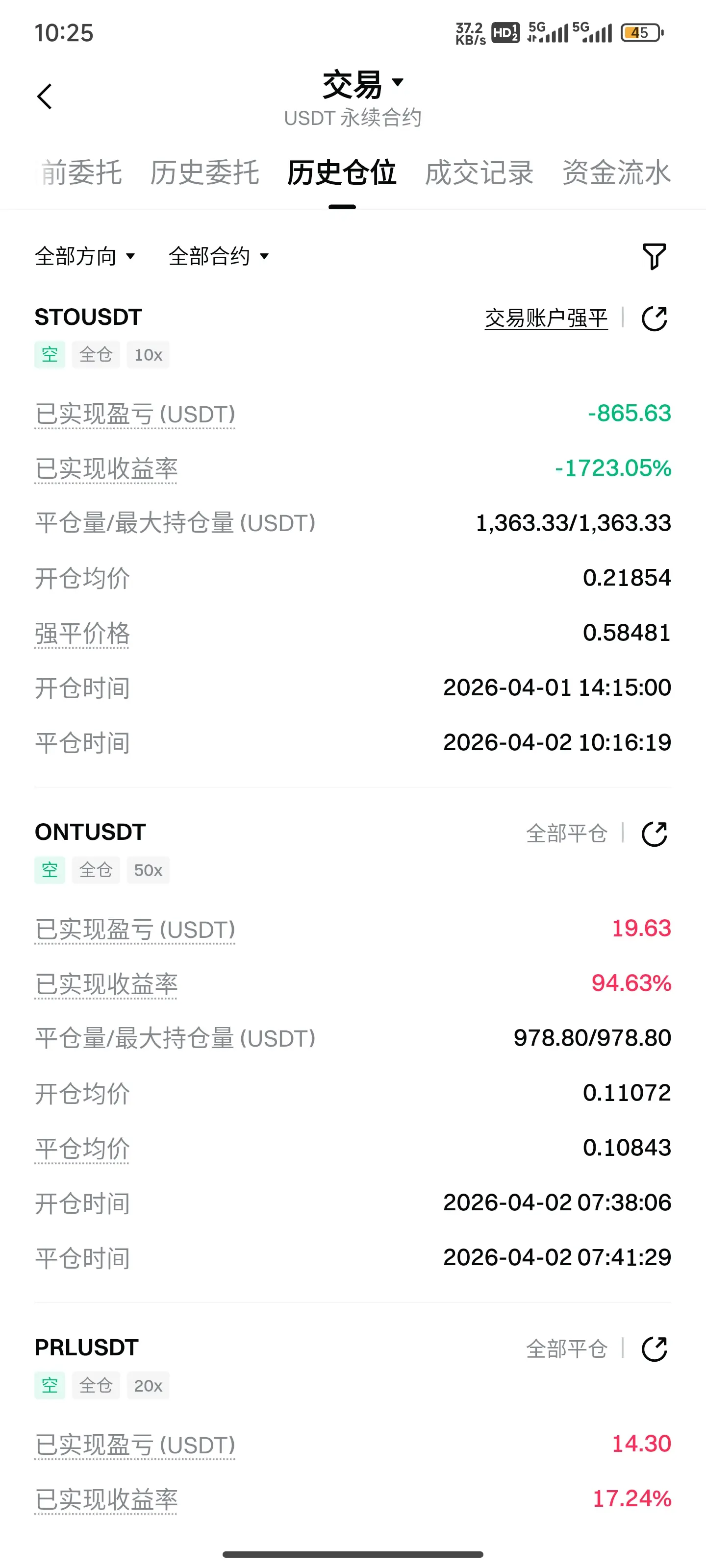706x1568 pixels.
Task: Open the 交易账户强平 link on STOUSDT
Action: pos(546,318)
